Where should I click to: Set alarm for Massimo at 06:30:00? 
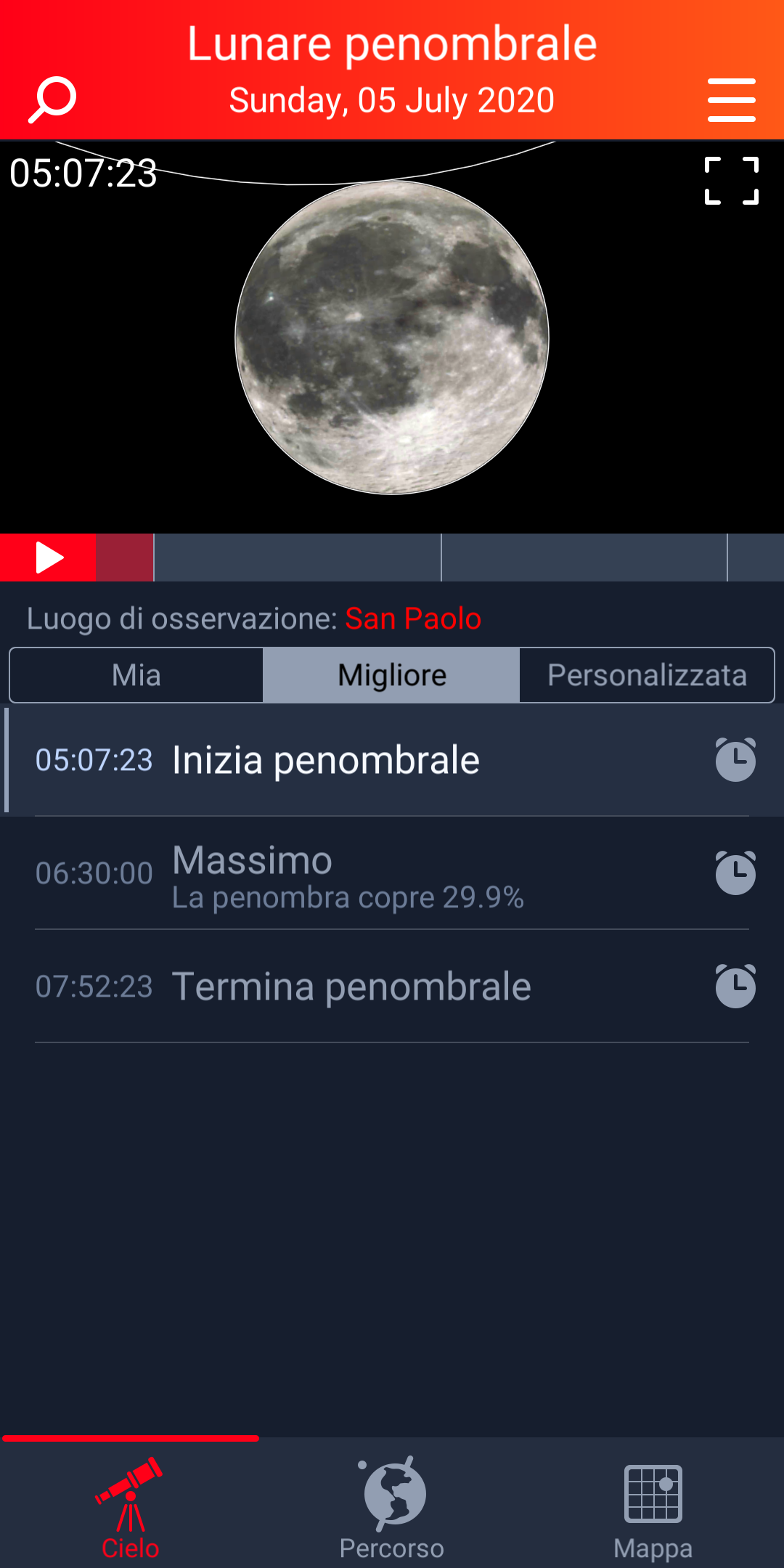(x=735, y=873)
